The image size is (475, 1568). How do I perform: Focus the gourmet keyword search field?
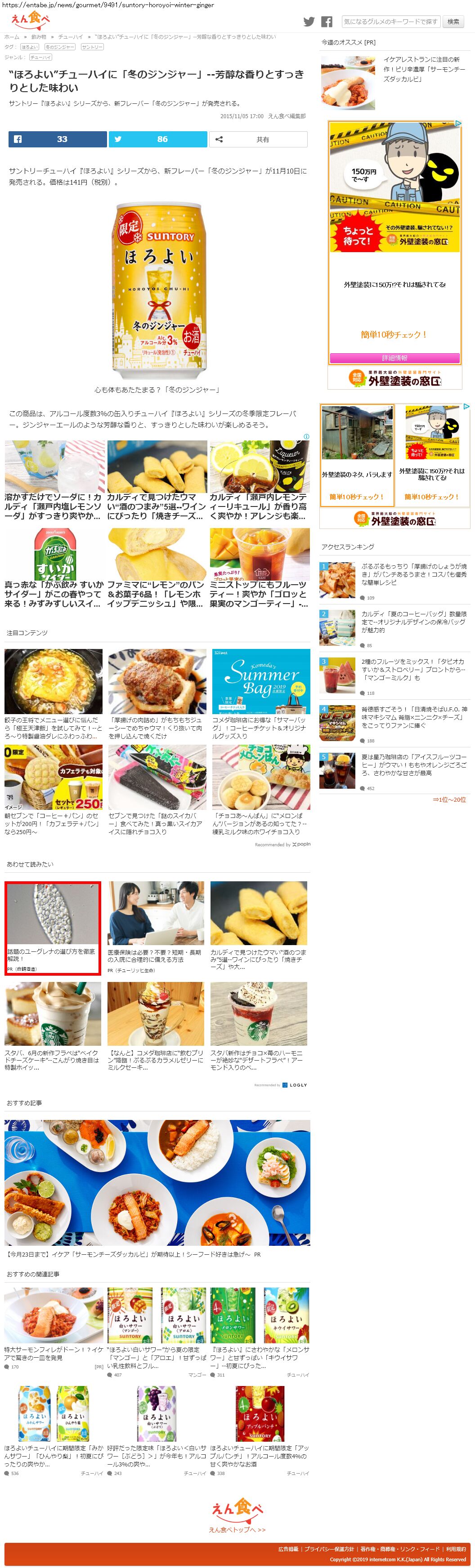390,22
